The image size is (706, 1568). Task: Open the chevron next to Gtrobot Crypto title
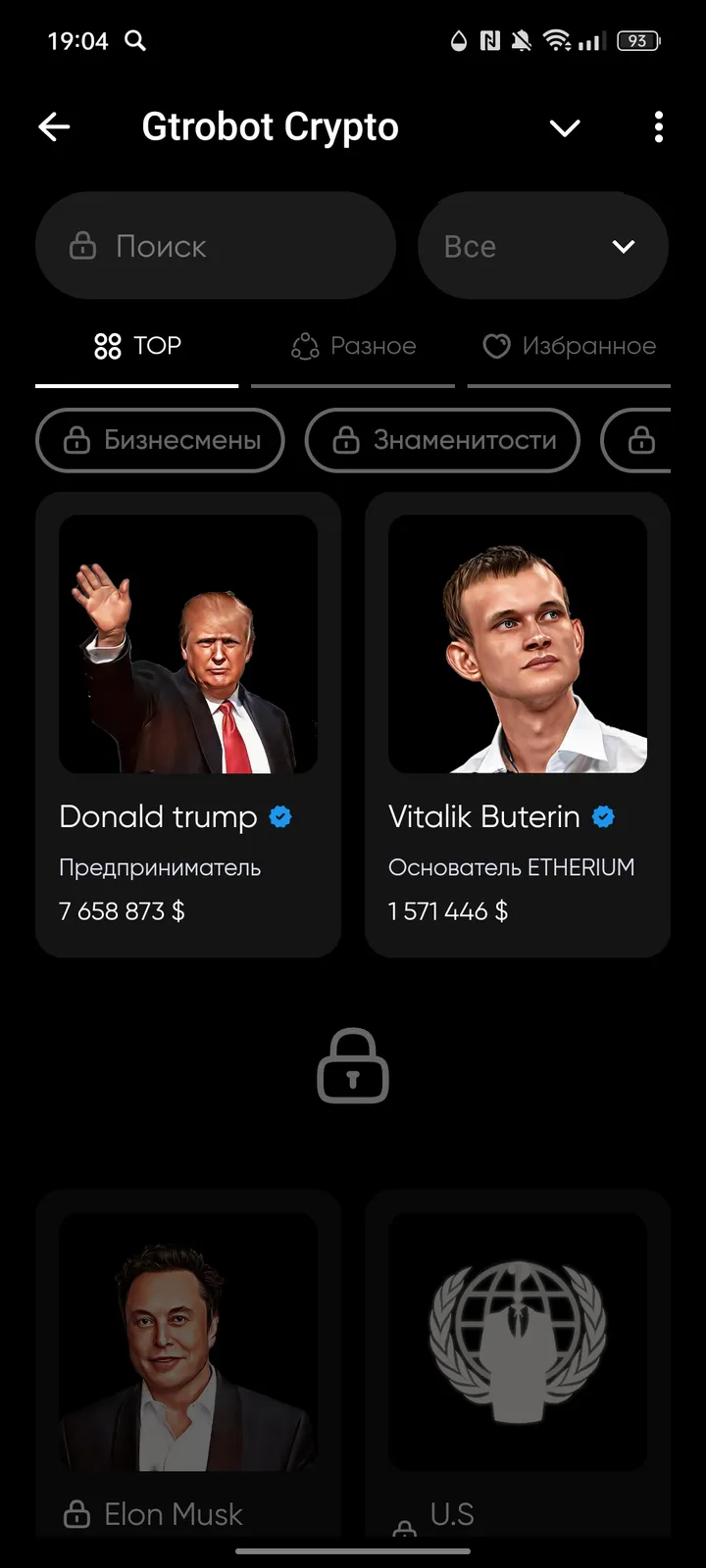[564, 127]
